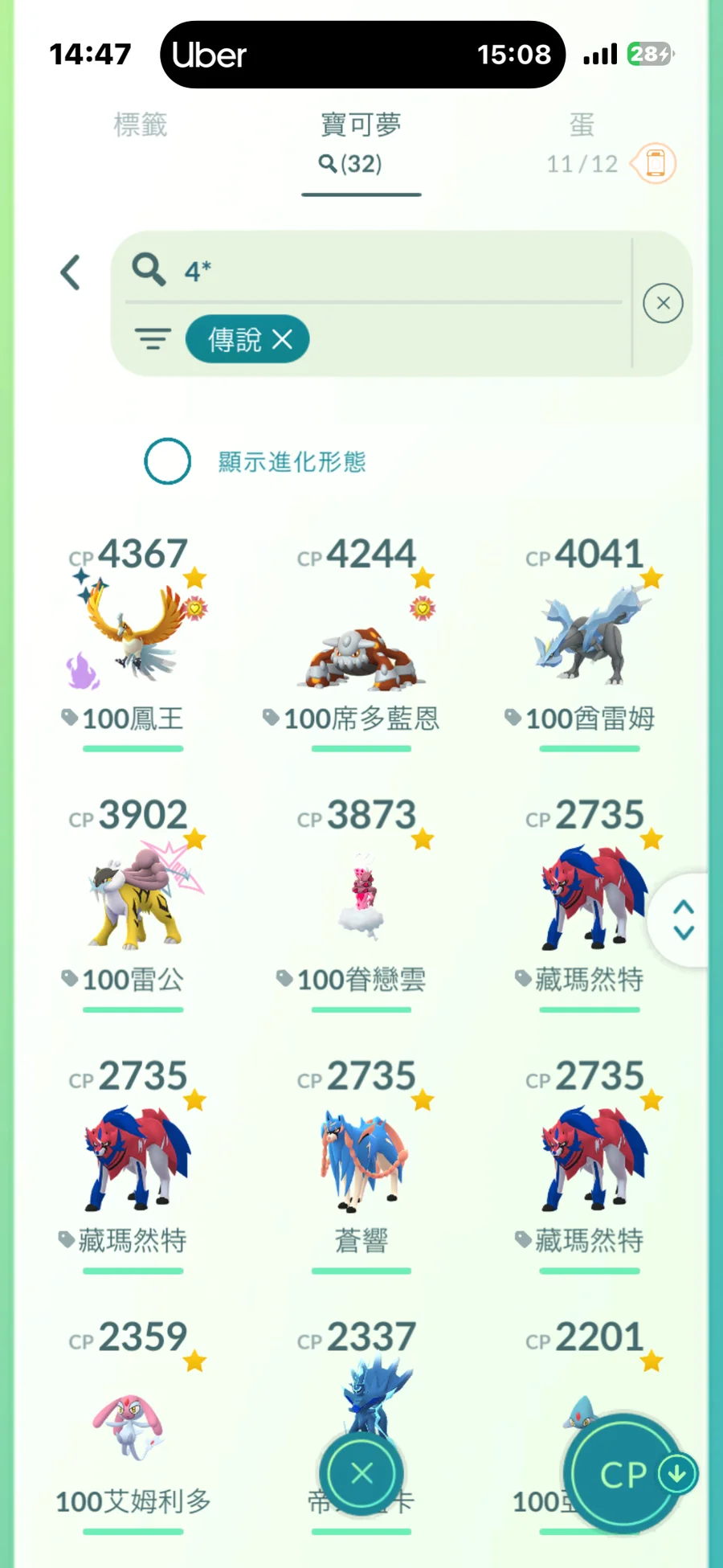
Task: Close the Pokémon list with round X button
Action: [362, 1473]
